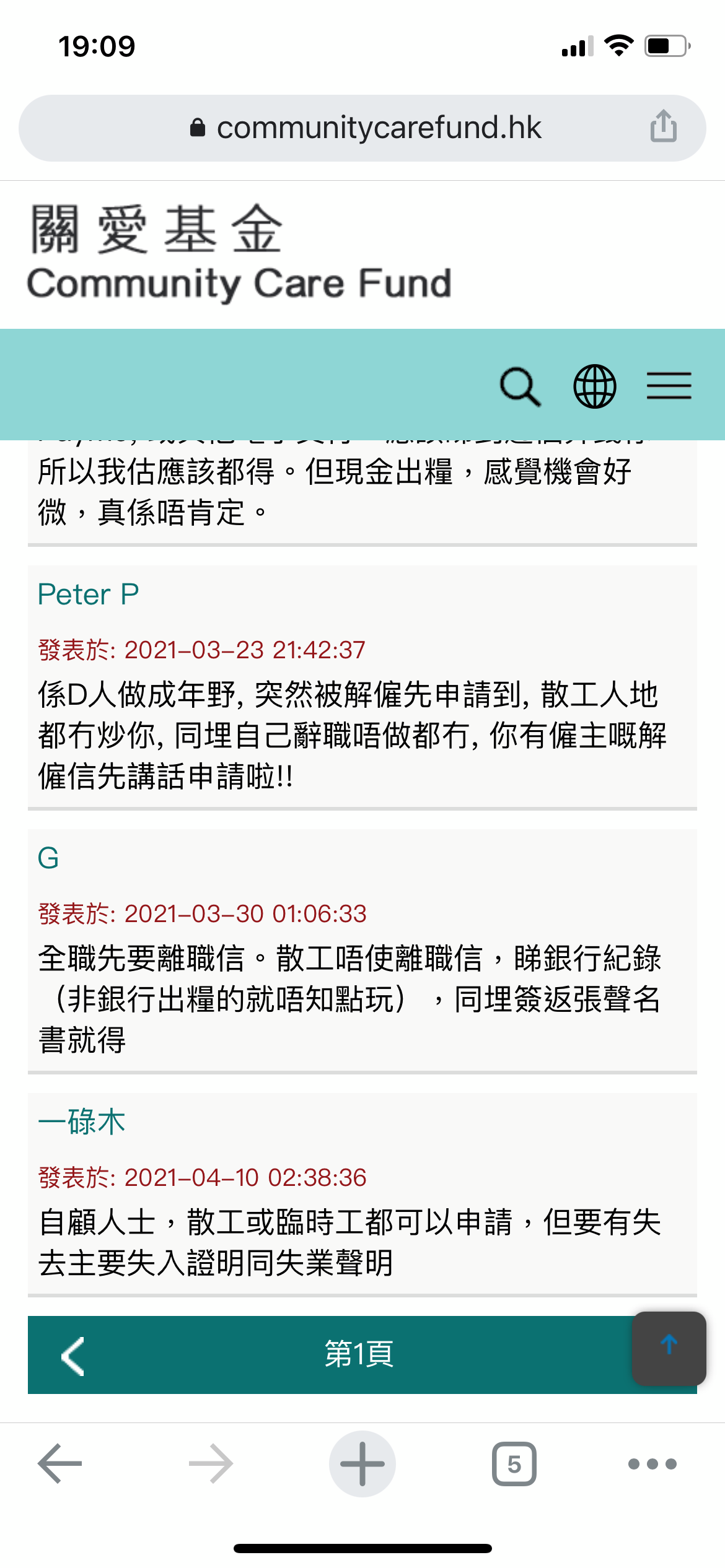The image size is (725, 1568).
Task: Open the language globe icon
Action: point(595,386)
